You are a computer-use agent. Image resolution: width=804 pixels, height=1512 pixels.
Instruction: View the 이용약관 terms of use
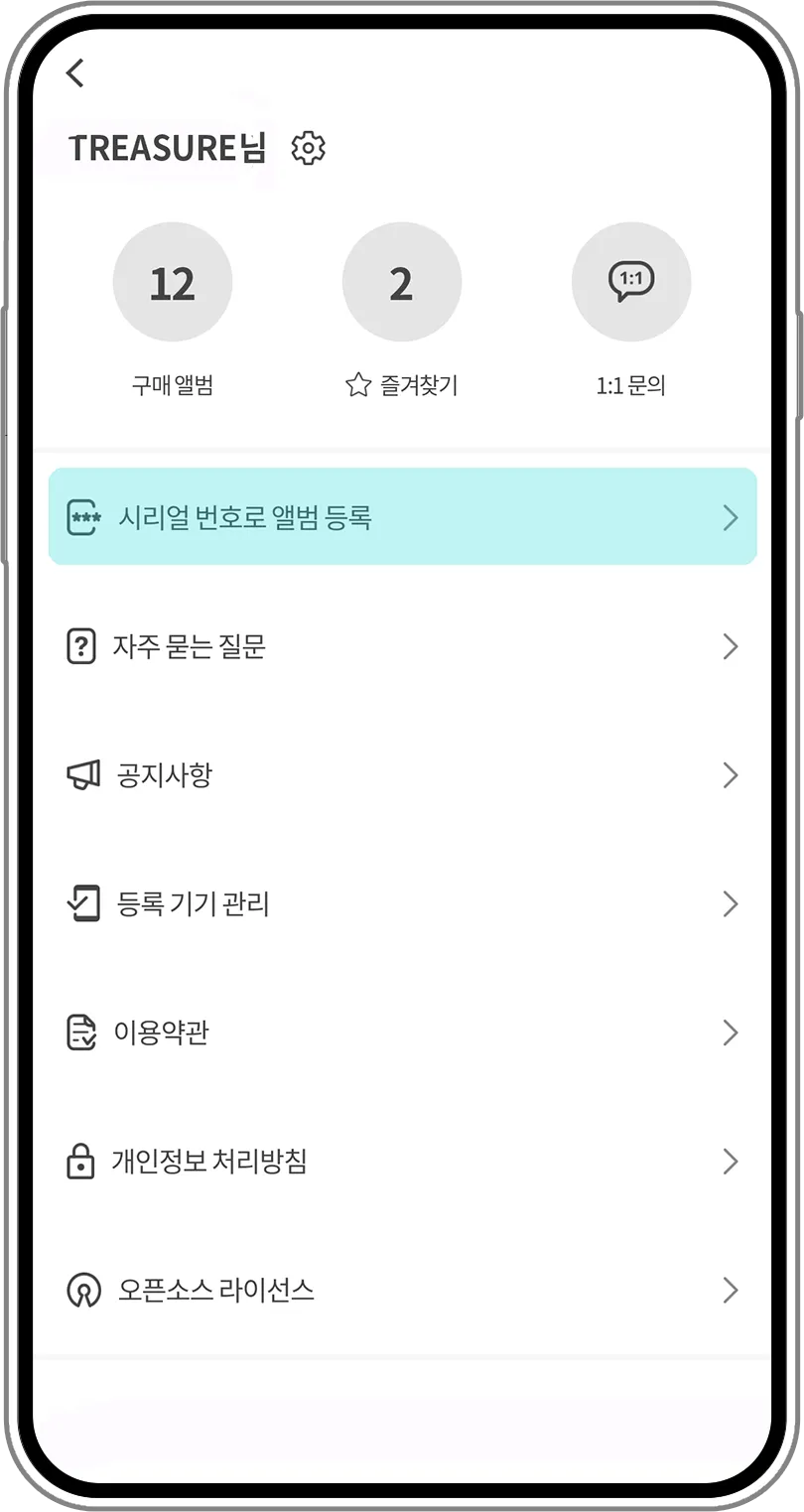[402, 1032]
